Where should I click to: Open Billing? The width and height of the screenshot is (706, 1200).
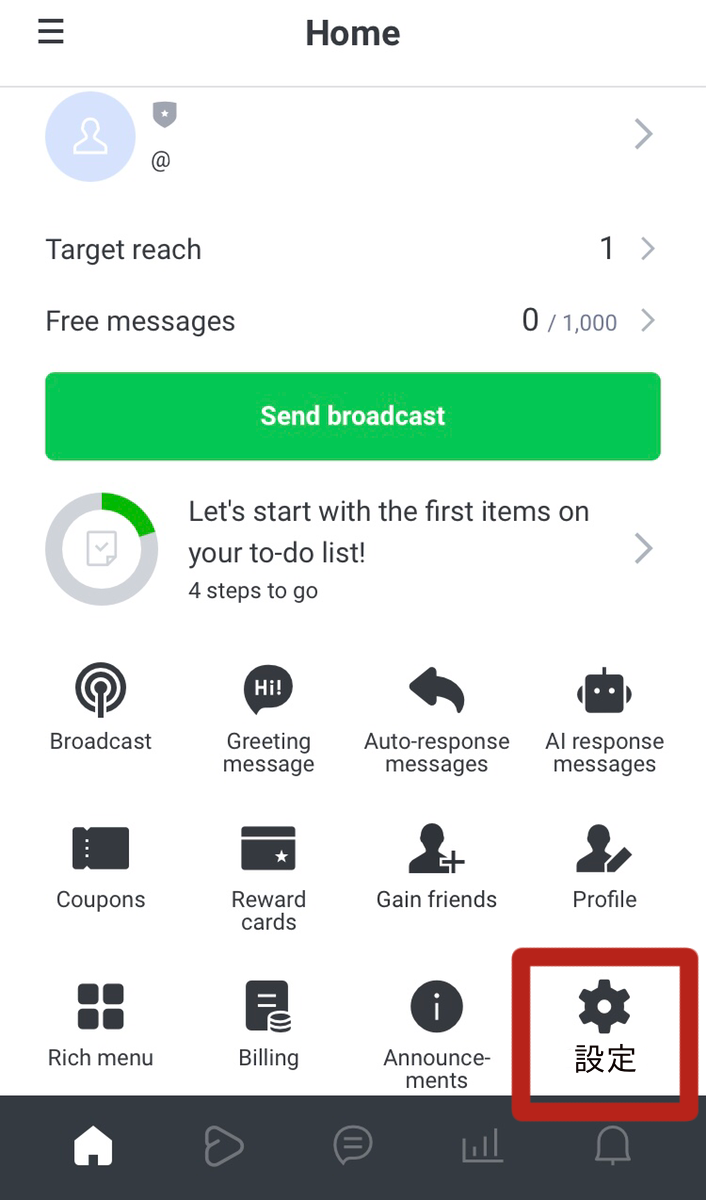[x=268, y=1024]
